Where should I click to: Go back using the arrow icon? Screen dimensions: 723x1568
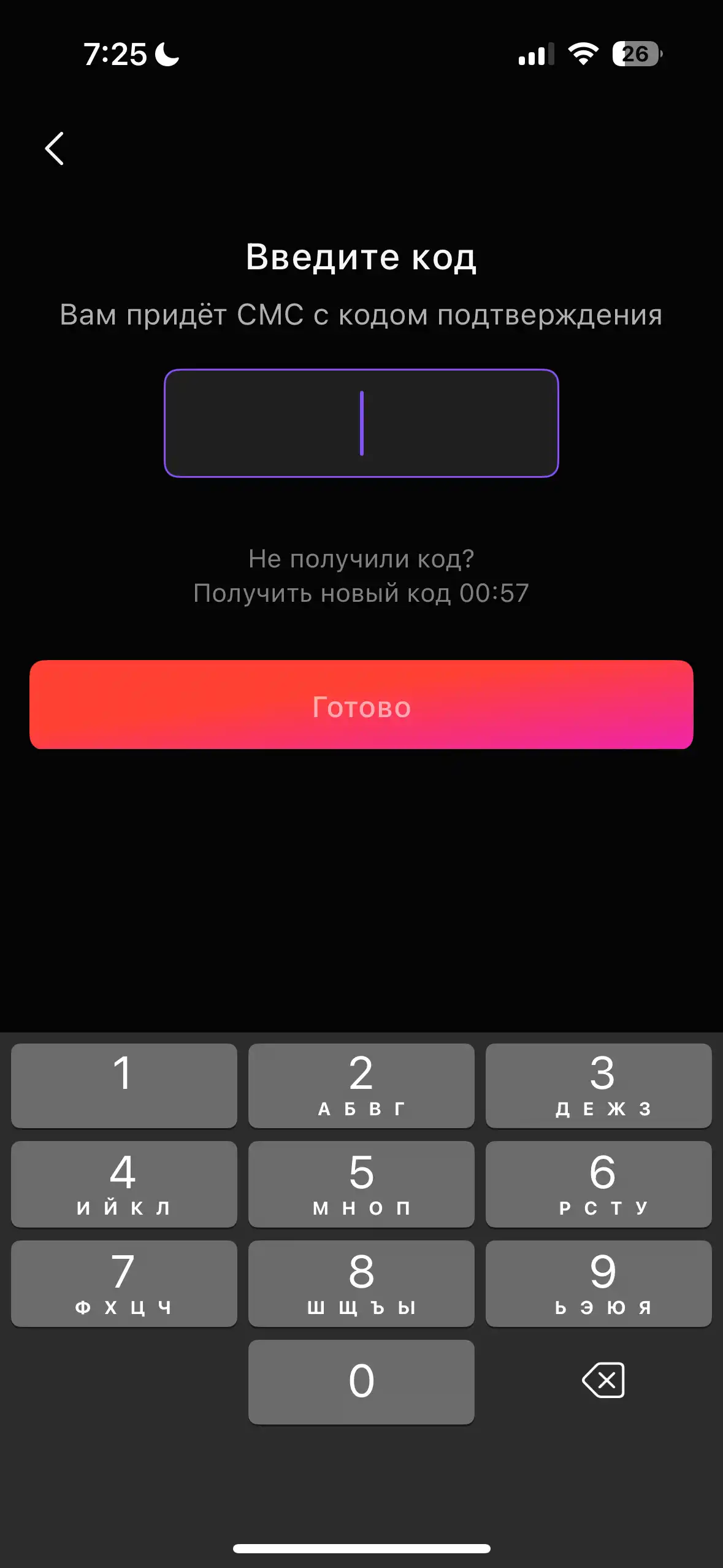pos(55,148)
